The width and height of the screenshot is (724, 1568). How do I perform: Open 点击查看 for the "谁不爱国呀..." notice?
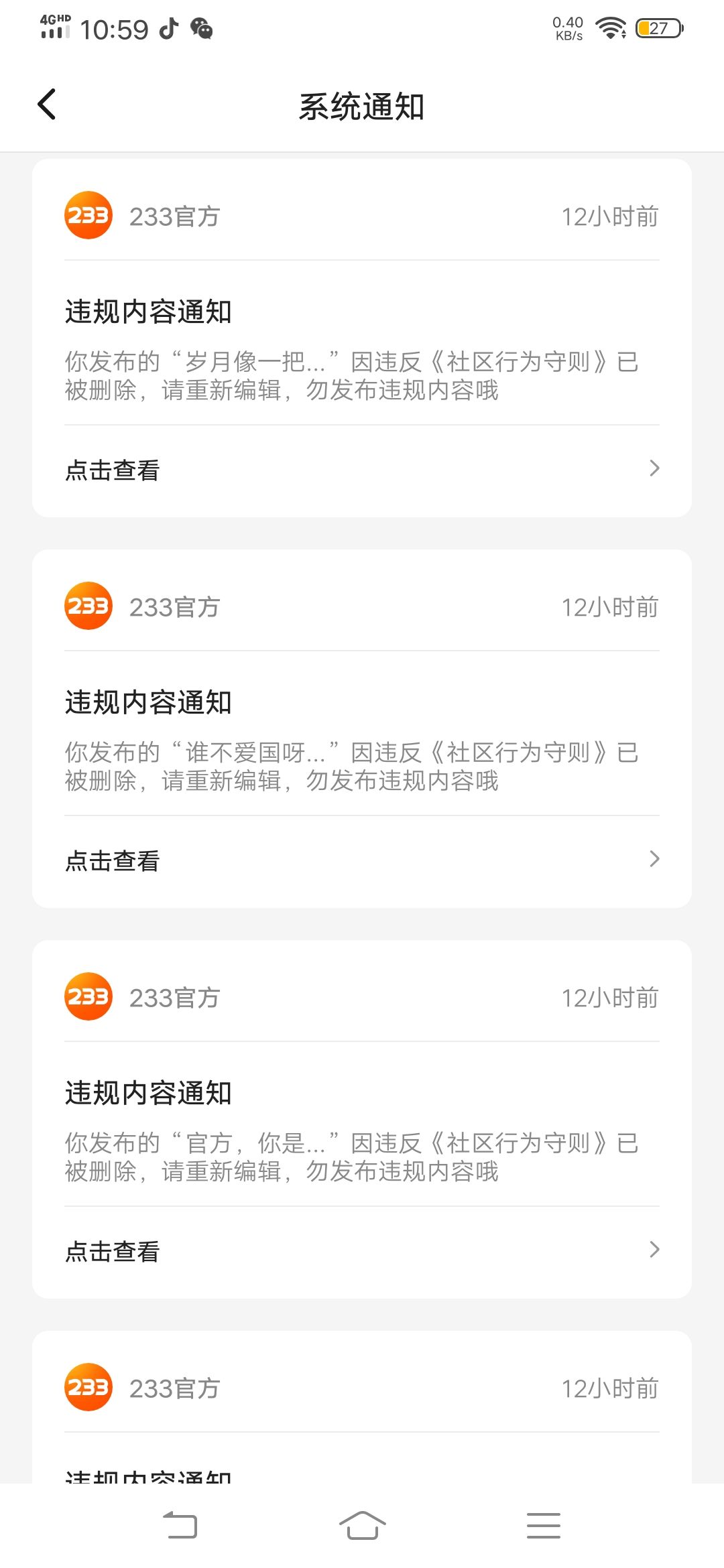[x=362, y=860]
